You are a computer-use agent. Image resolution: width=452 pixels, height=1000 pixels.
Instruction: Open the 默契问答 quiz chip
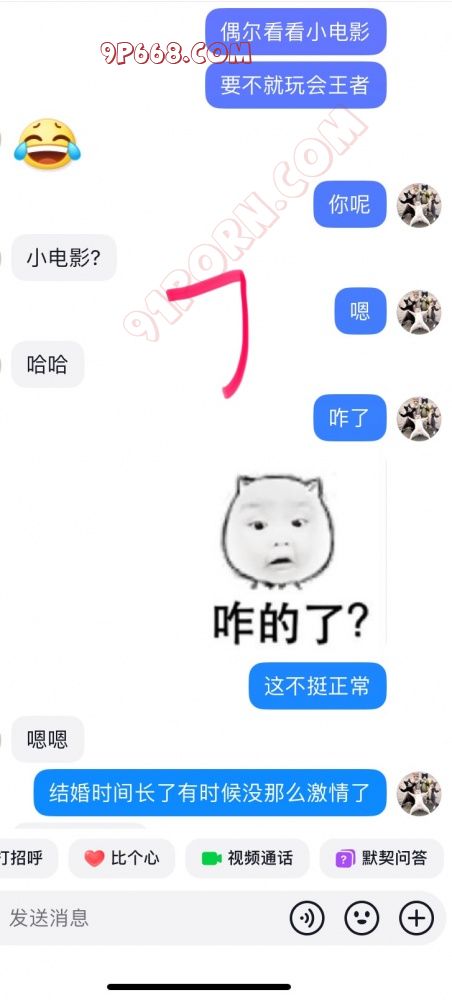(381, 858)
